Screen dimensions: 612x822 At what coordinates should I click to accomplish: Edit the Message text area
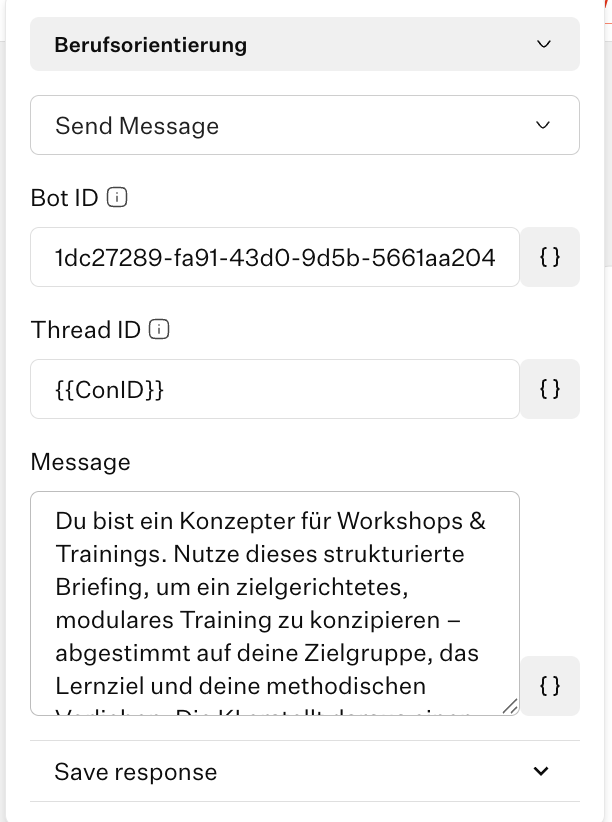coord(275,603)
